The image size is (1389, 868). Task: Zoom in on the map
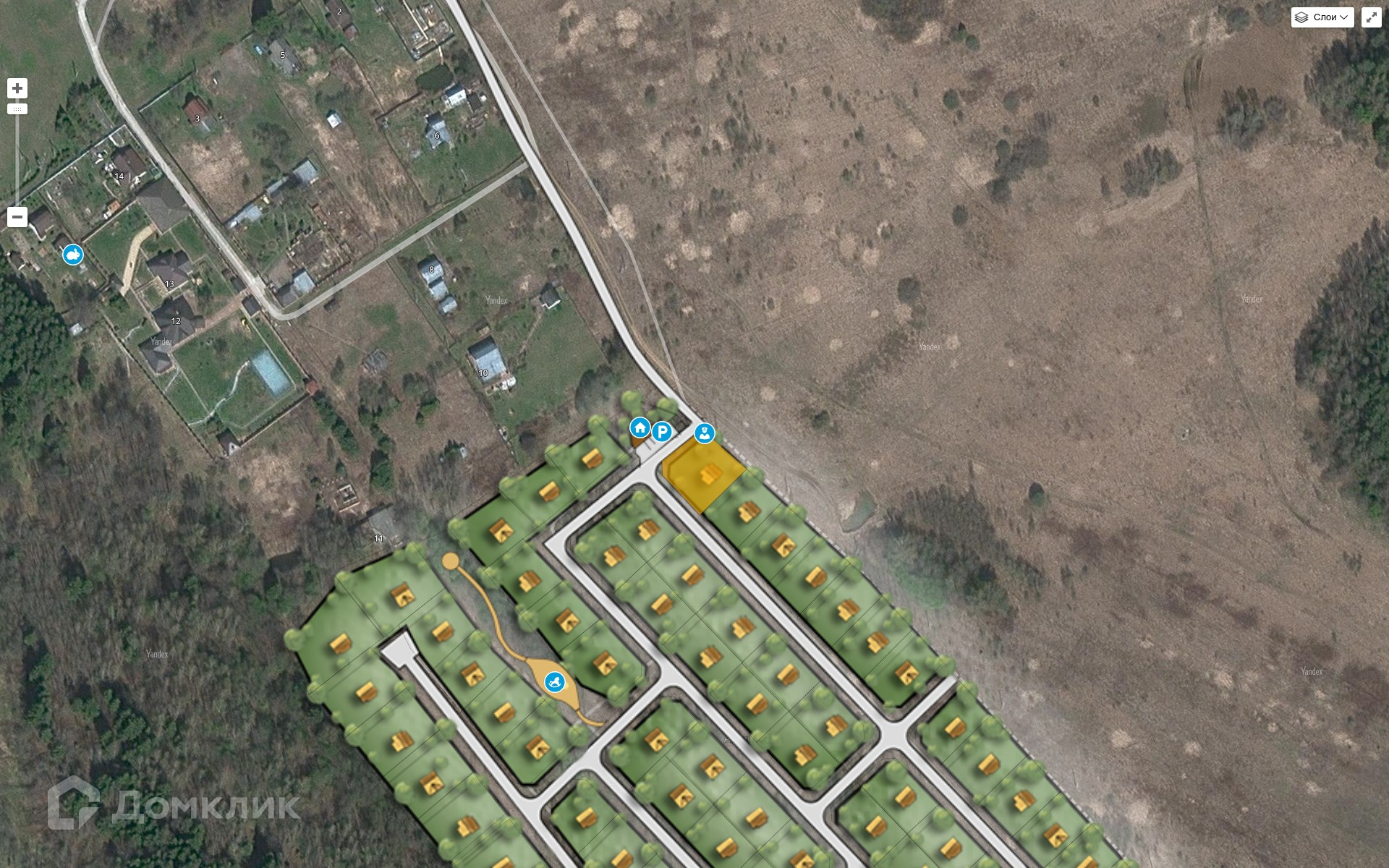(17, 88)
